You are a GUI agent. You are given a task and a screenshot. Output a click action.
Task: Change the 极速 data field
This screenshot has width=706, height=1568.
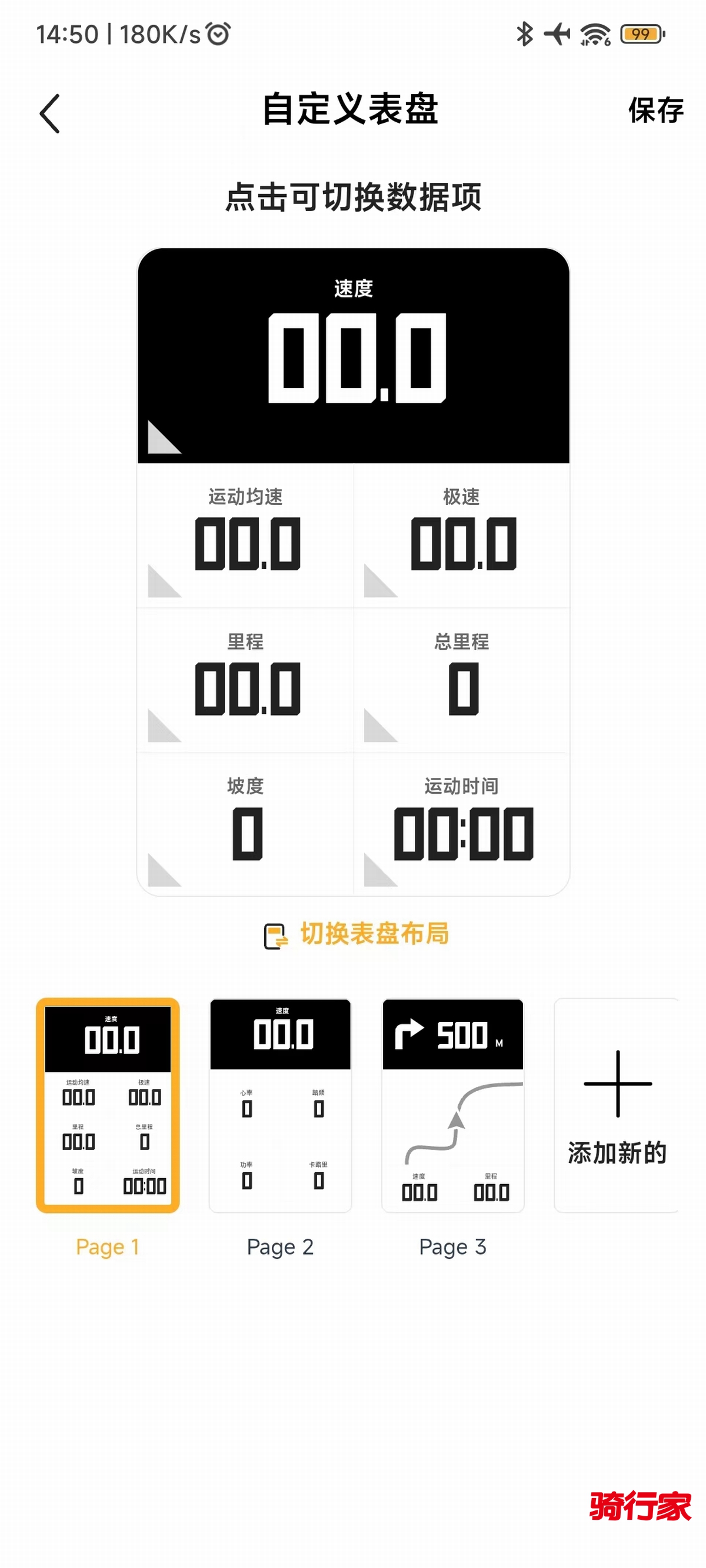click(462, 536)
